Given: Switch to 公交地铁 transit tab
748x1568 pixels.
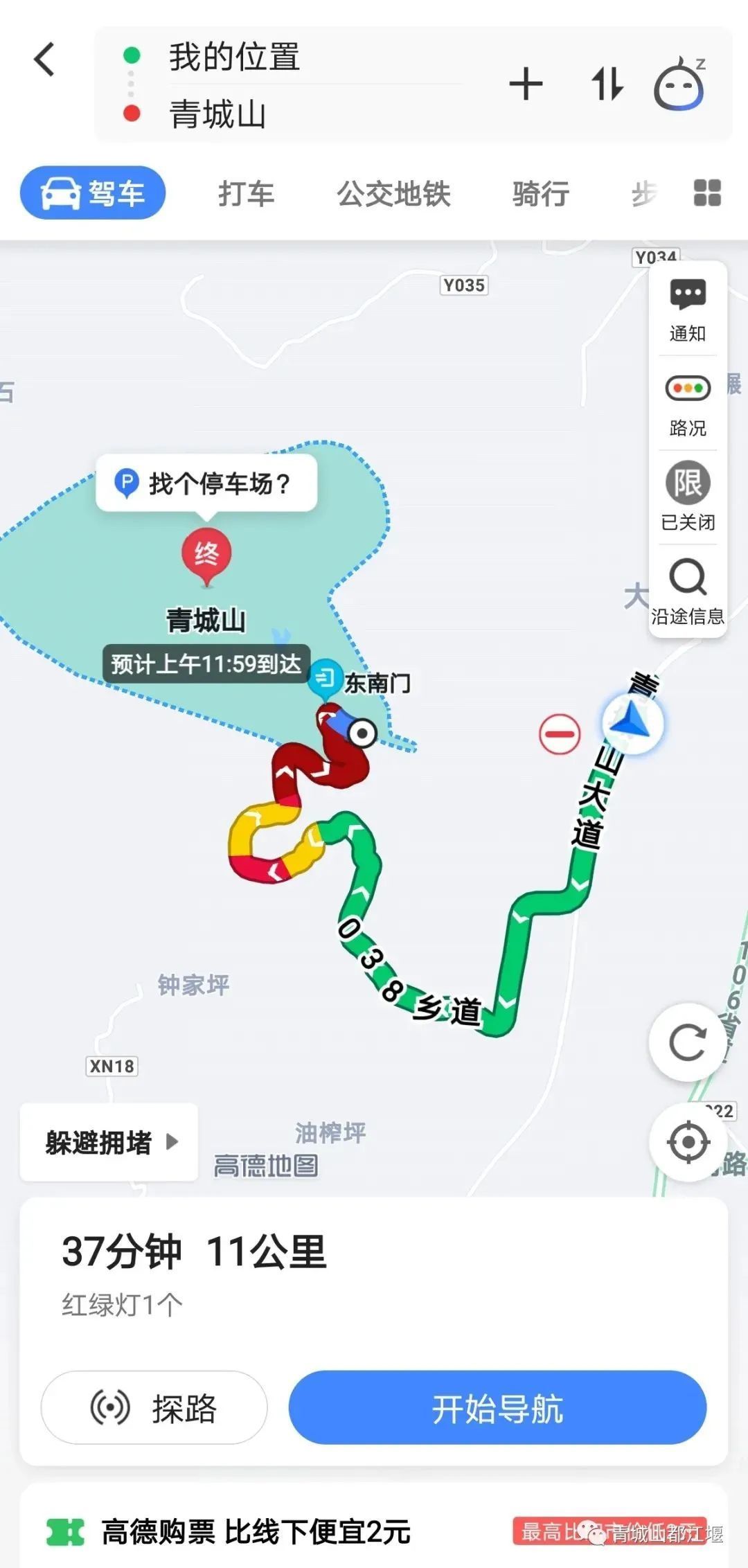Looking at the screenshot, I should coord(393,193).
